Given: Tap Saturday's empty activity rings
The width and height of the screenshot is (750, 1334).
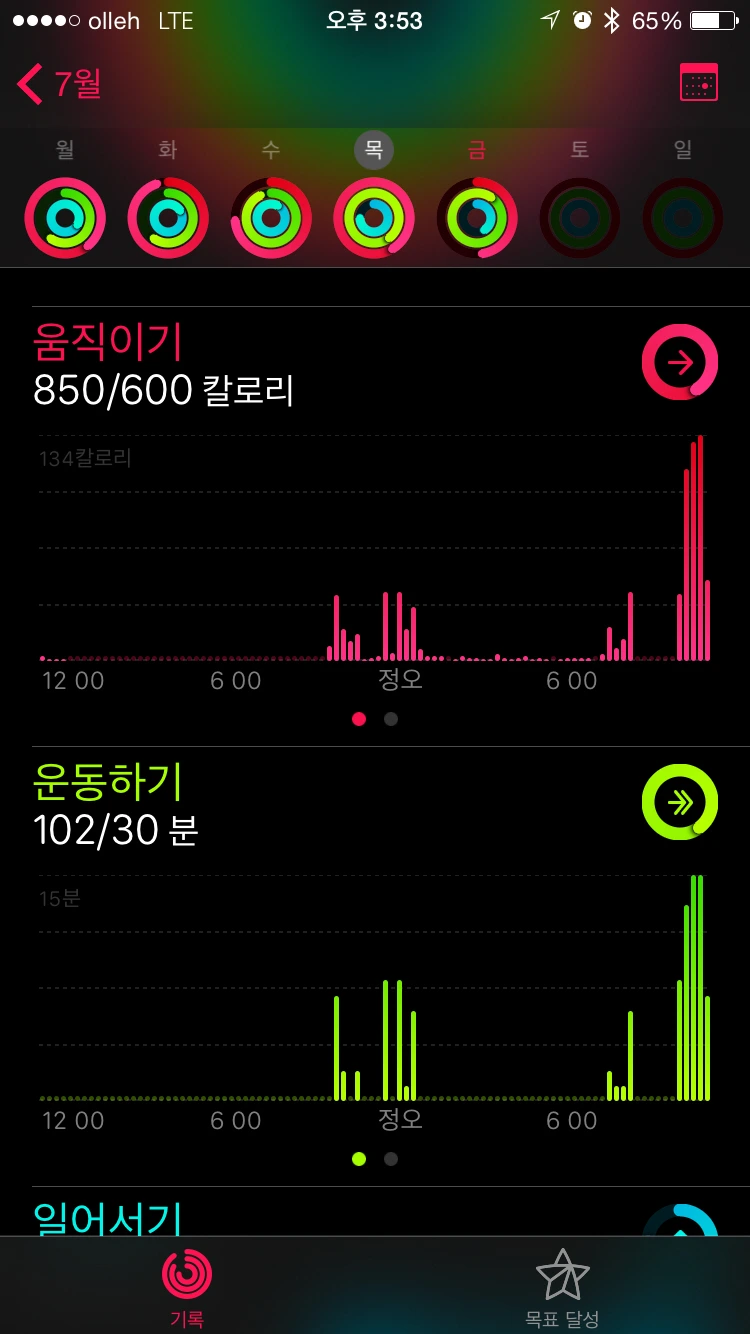Looking at the screenshot, I should (x=578, y=217).
